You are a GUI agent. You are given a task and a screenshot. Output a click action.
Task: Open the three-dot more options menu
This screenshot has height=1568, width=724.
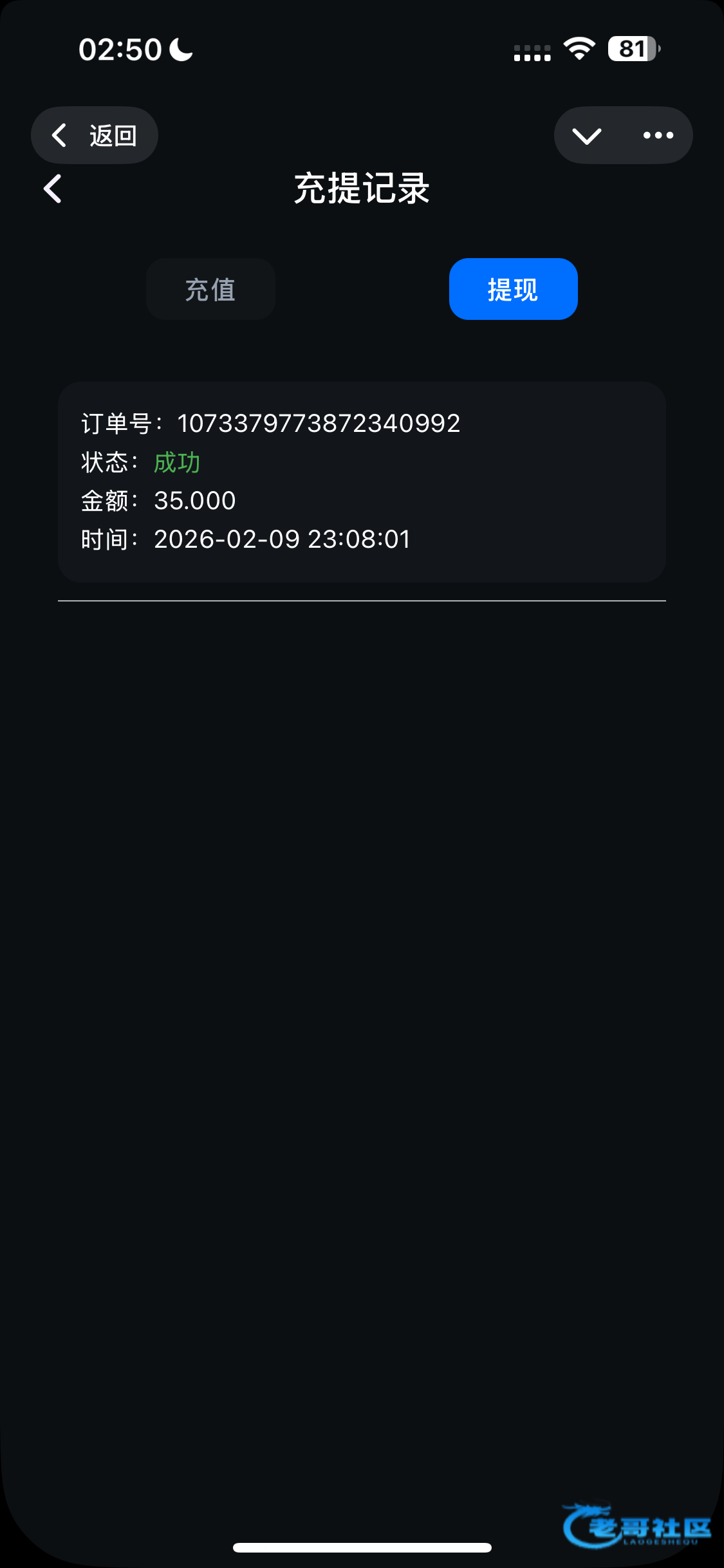pos(658,136)
